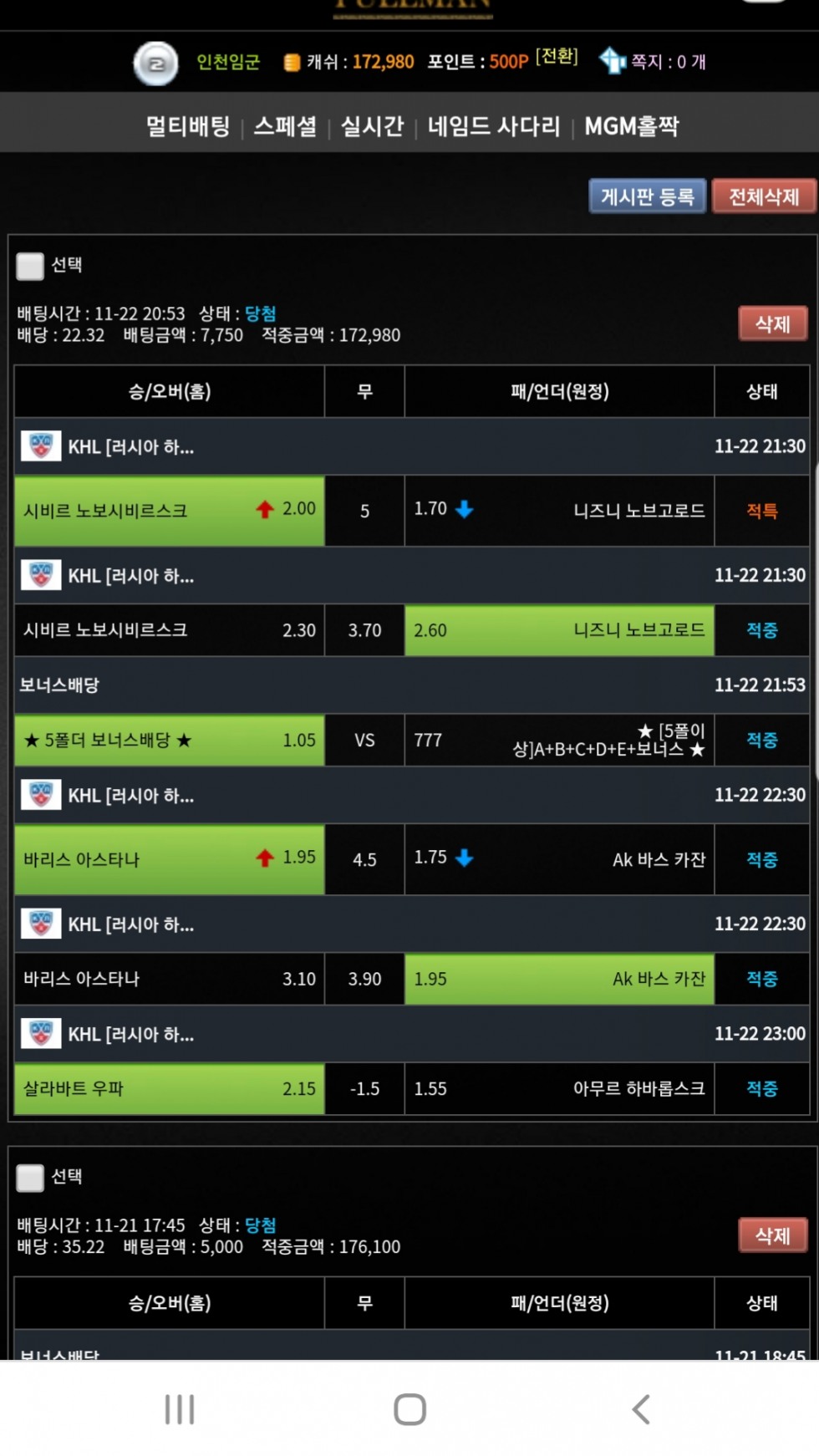Tap the 게시판 등록 button
Image resolution: width=819 pixels, height=1456 pixels.
click(648, 196)
